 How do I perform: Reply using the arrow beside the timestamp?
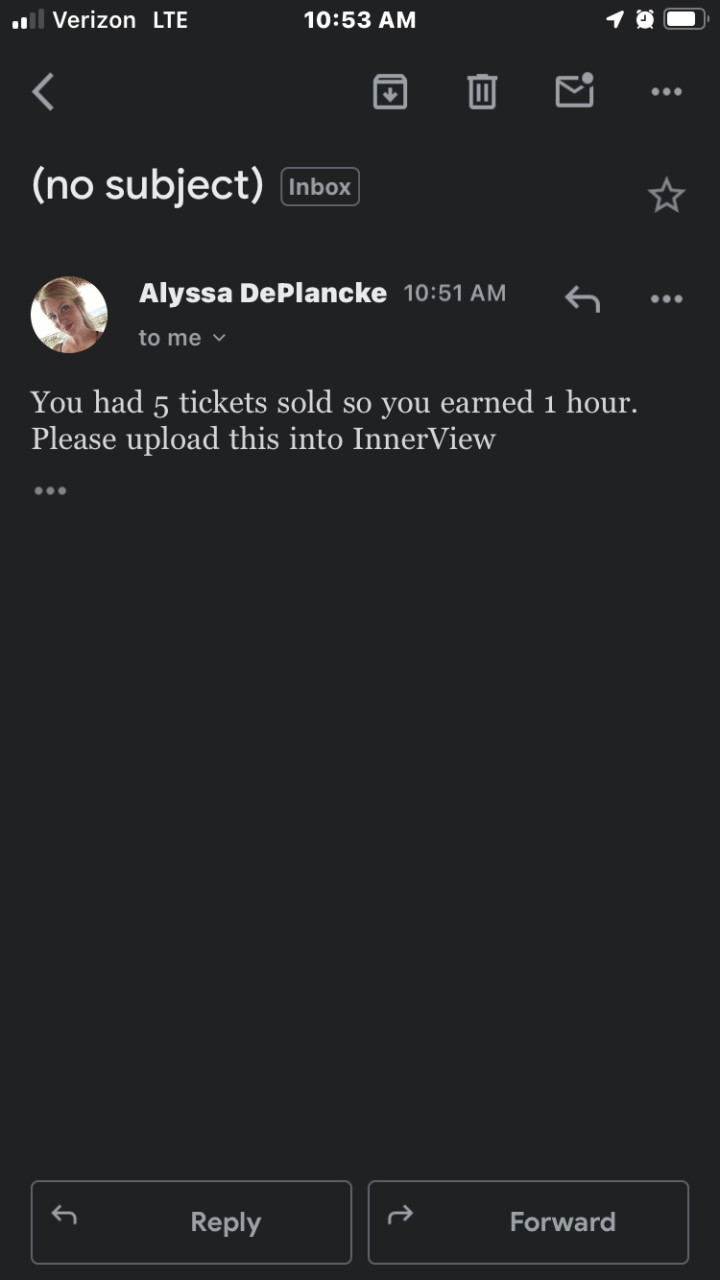click(x=582, y=298)
